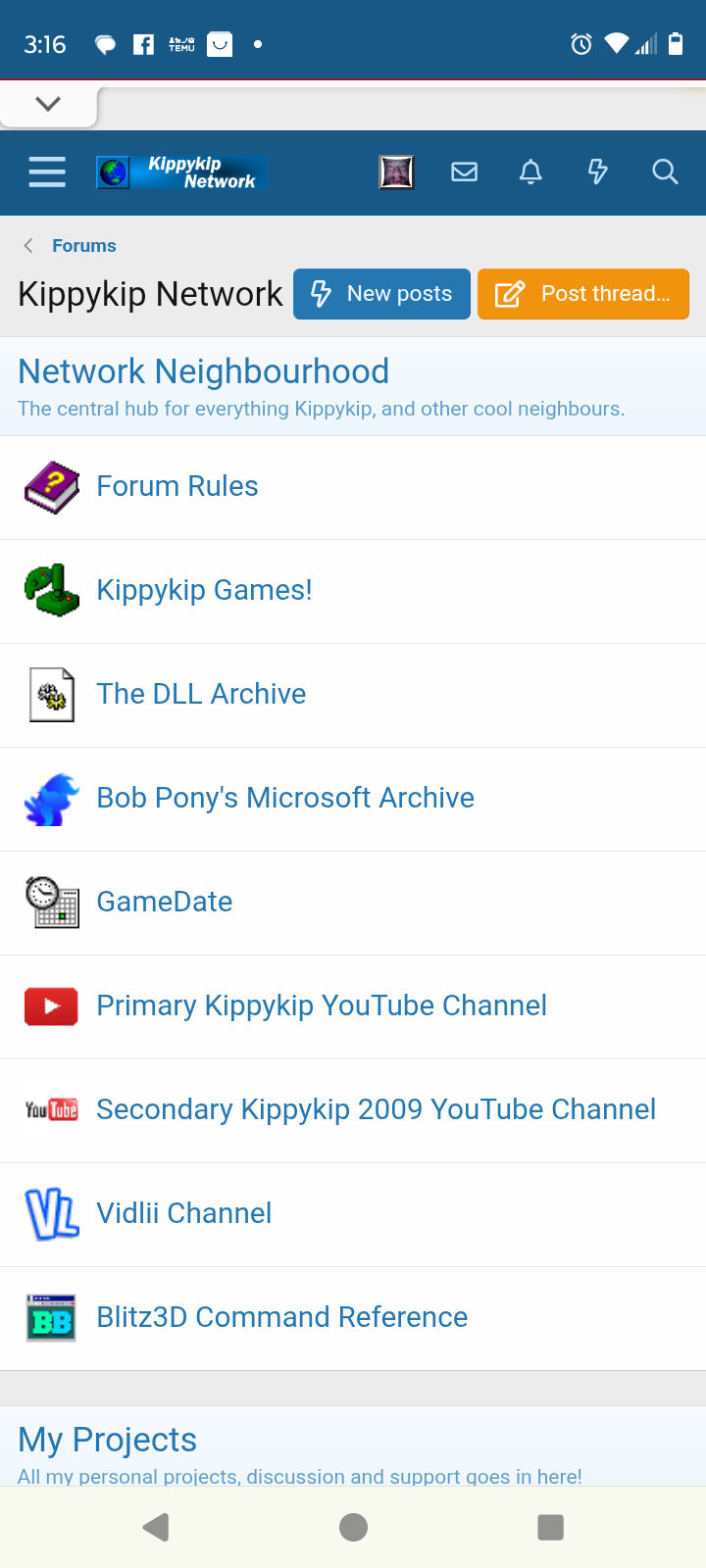Viewport: 706px width, 1568px height.
Task: Open the GameDate entry
Action: (x=164, y=902)
